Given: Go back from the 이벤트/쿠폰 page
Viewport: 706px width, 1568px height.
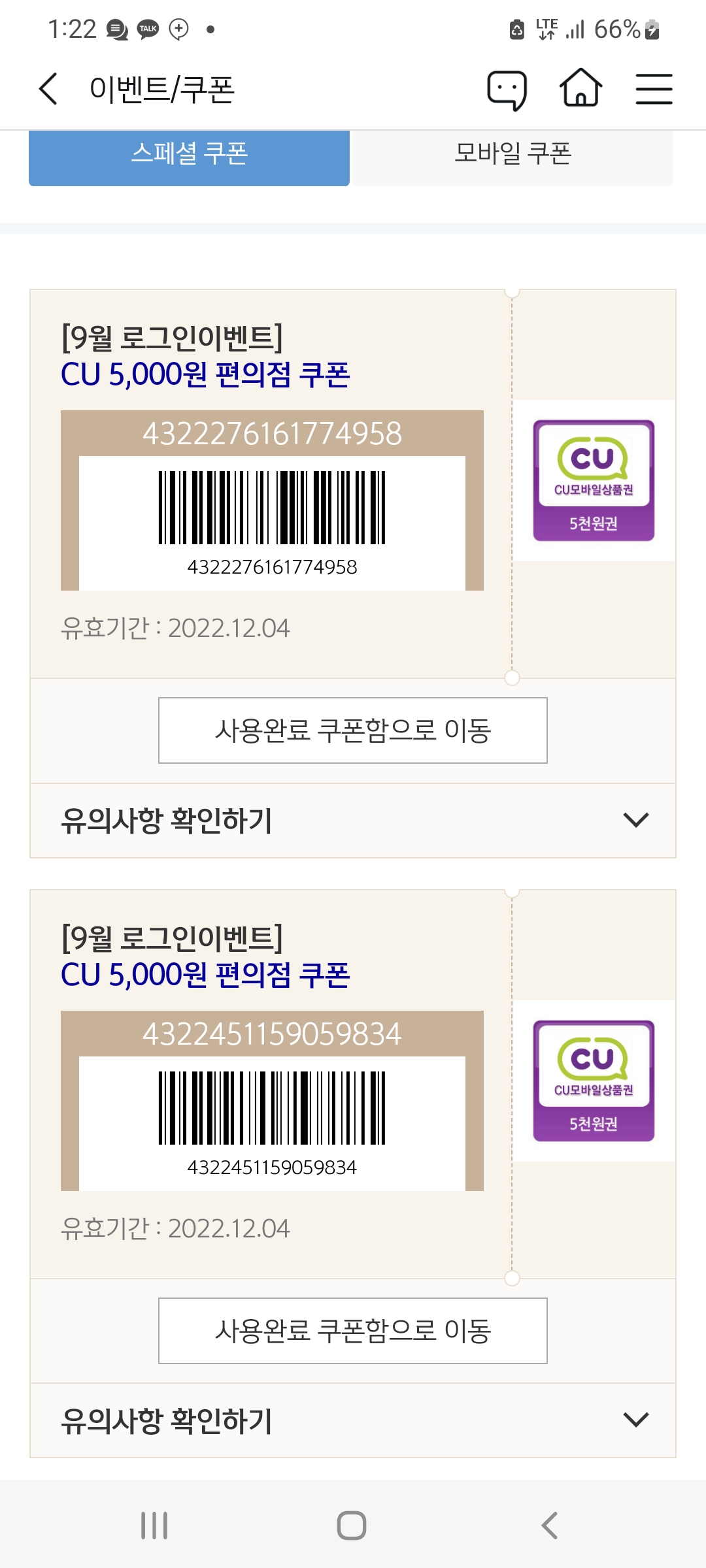Looking at the screenshot, I should (x=48, y=89).
